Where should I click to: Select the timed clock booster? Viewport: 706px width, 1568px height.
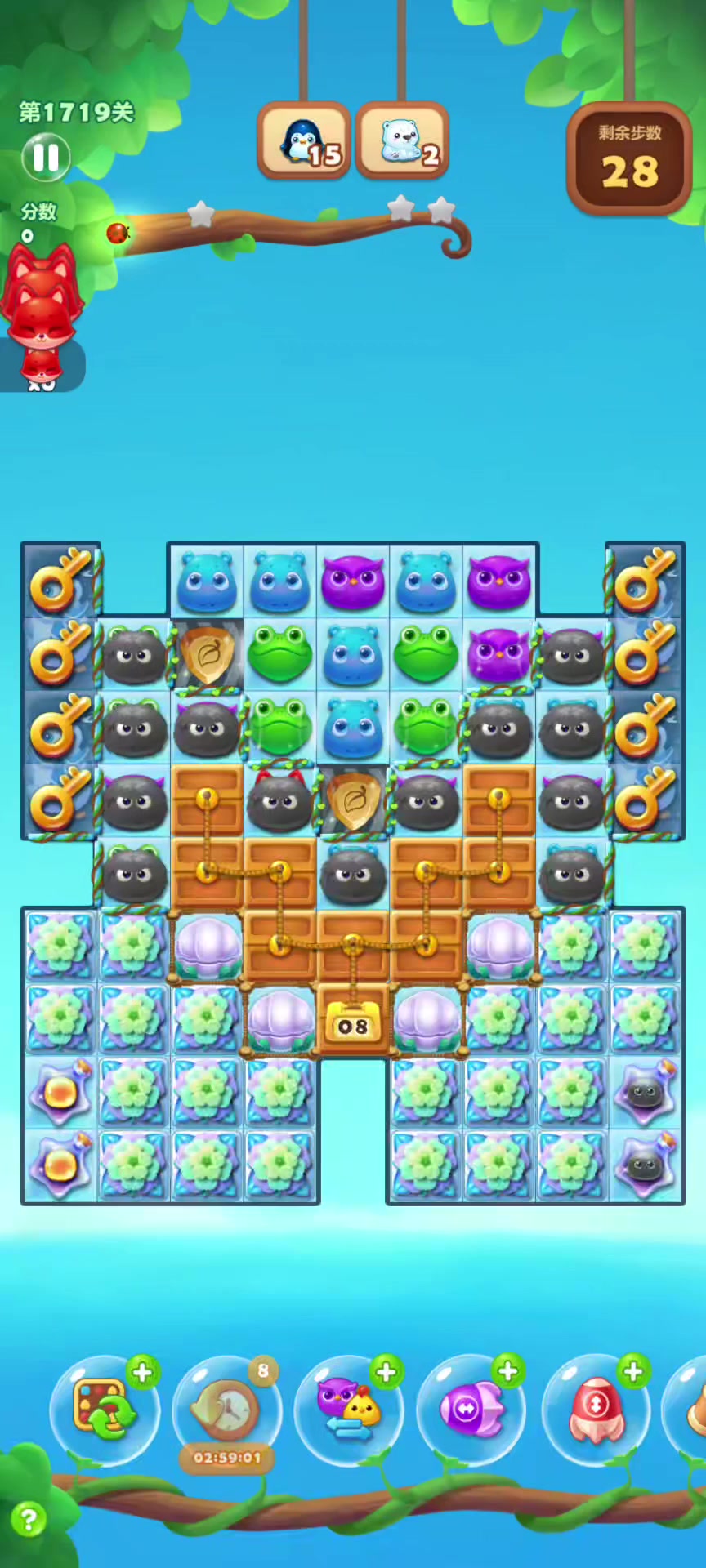pos(226,1409)
